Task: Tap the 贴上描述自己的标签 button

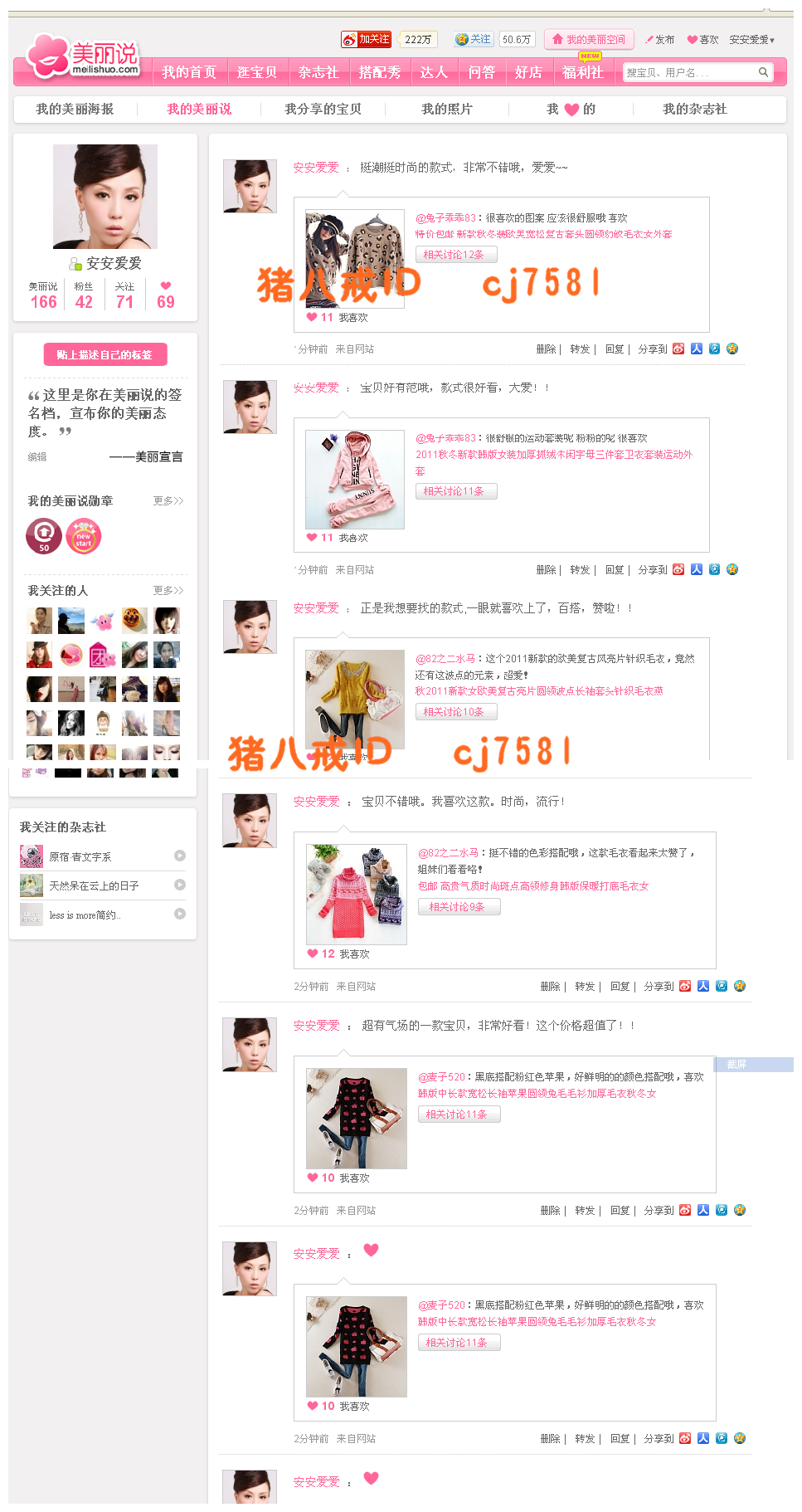Action: pos(105,354)
